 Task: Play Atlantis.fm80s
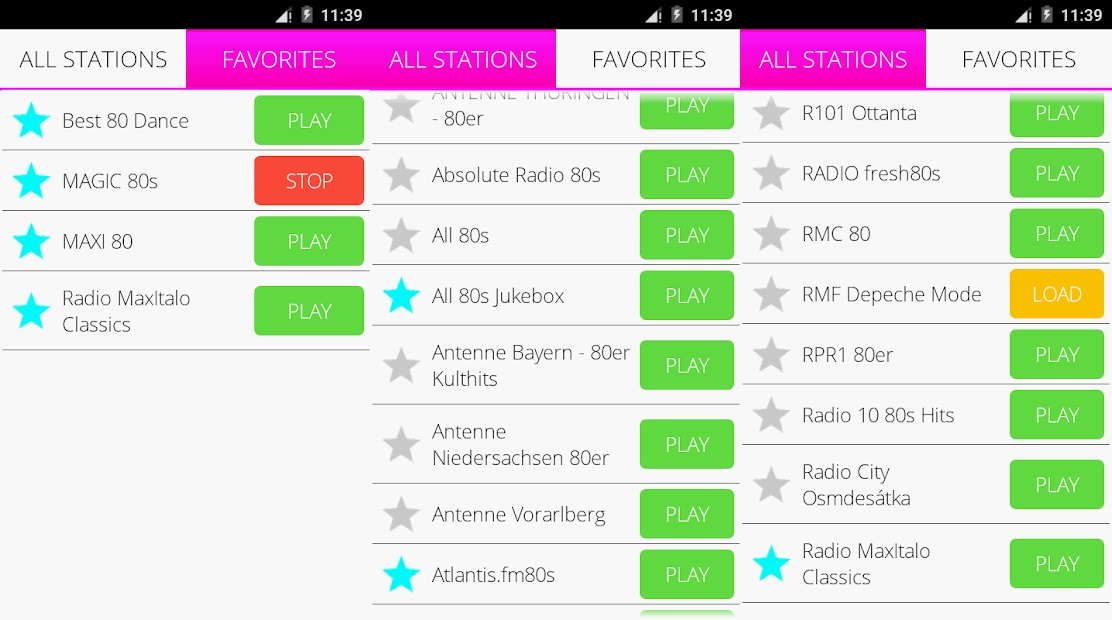click(687, 575)
